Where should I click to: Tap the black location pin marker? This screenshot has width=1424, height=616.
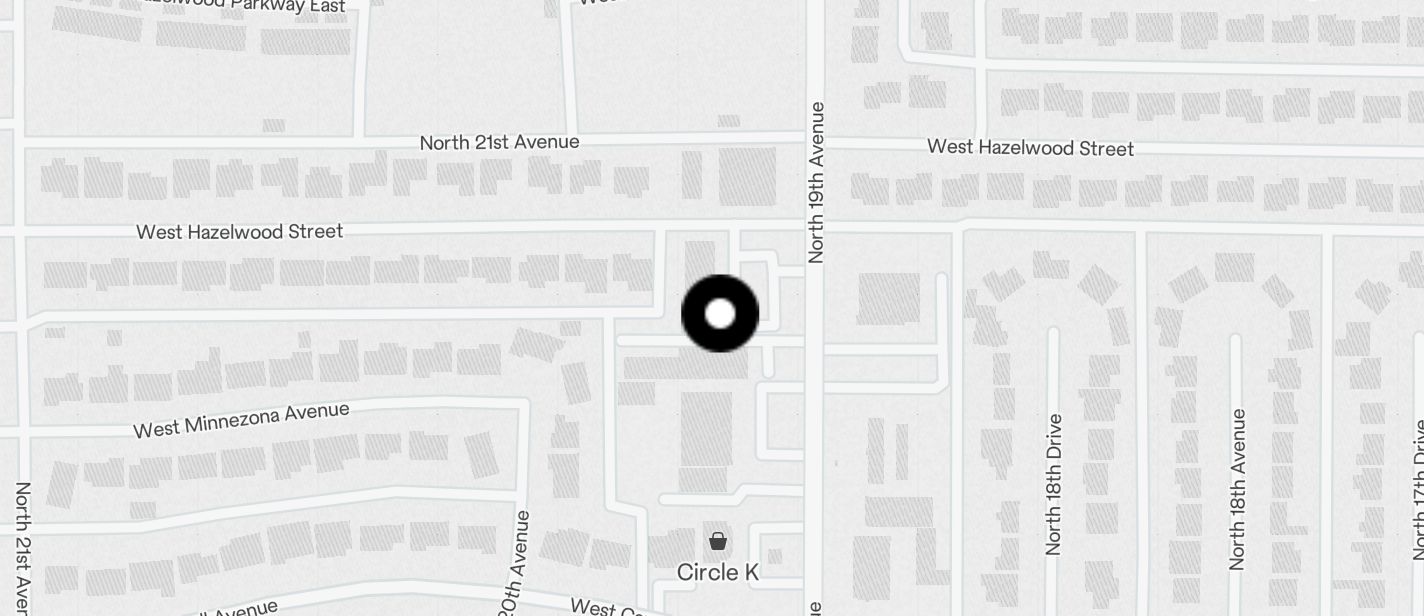coord(720,314)
